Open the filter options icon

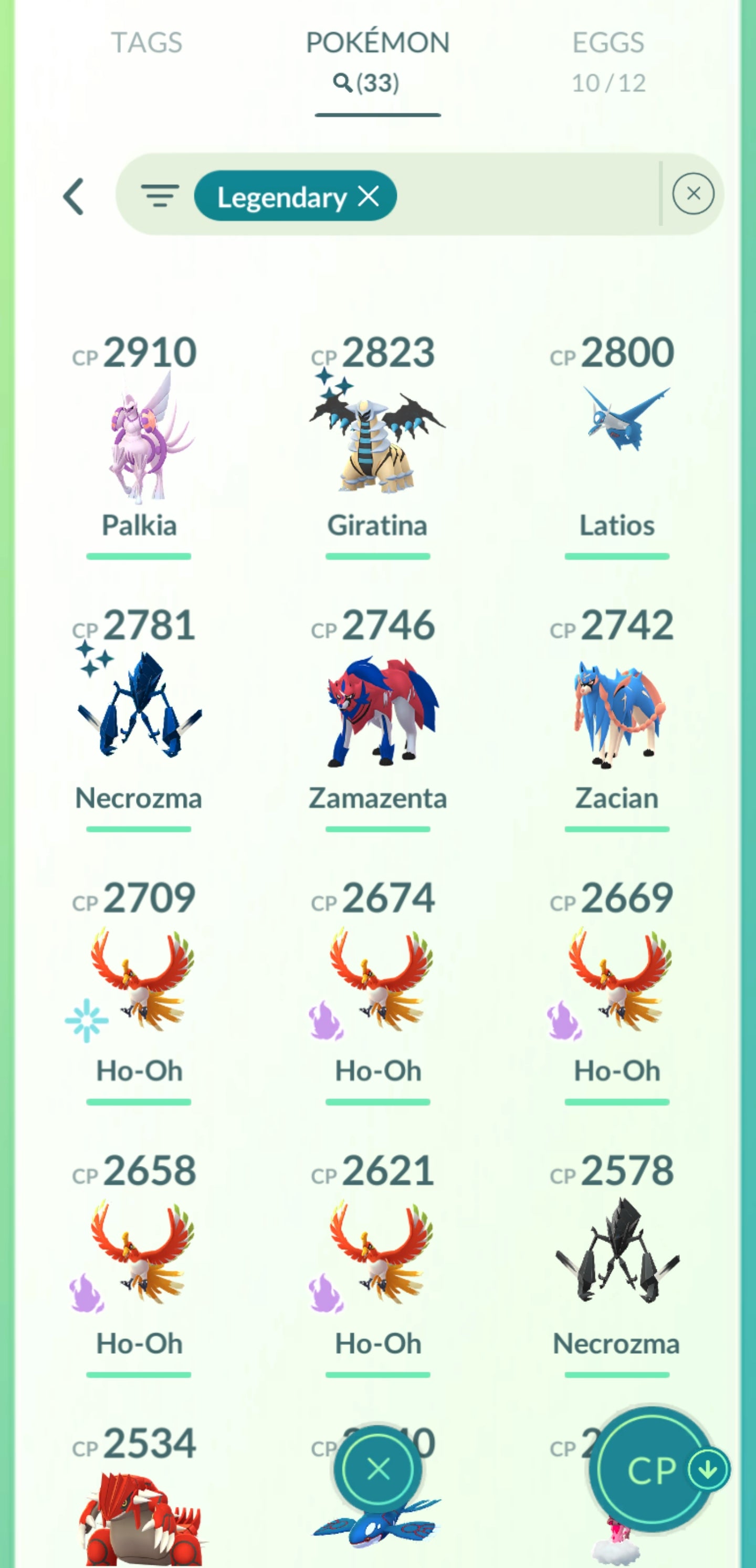(160, 196)
